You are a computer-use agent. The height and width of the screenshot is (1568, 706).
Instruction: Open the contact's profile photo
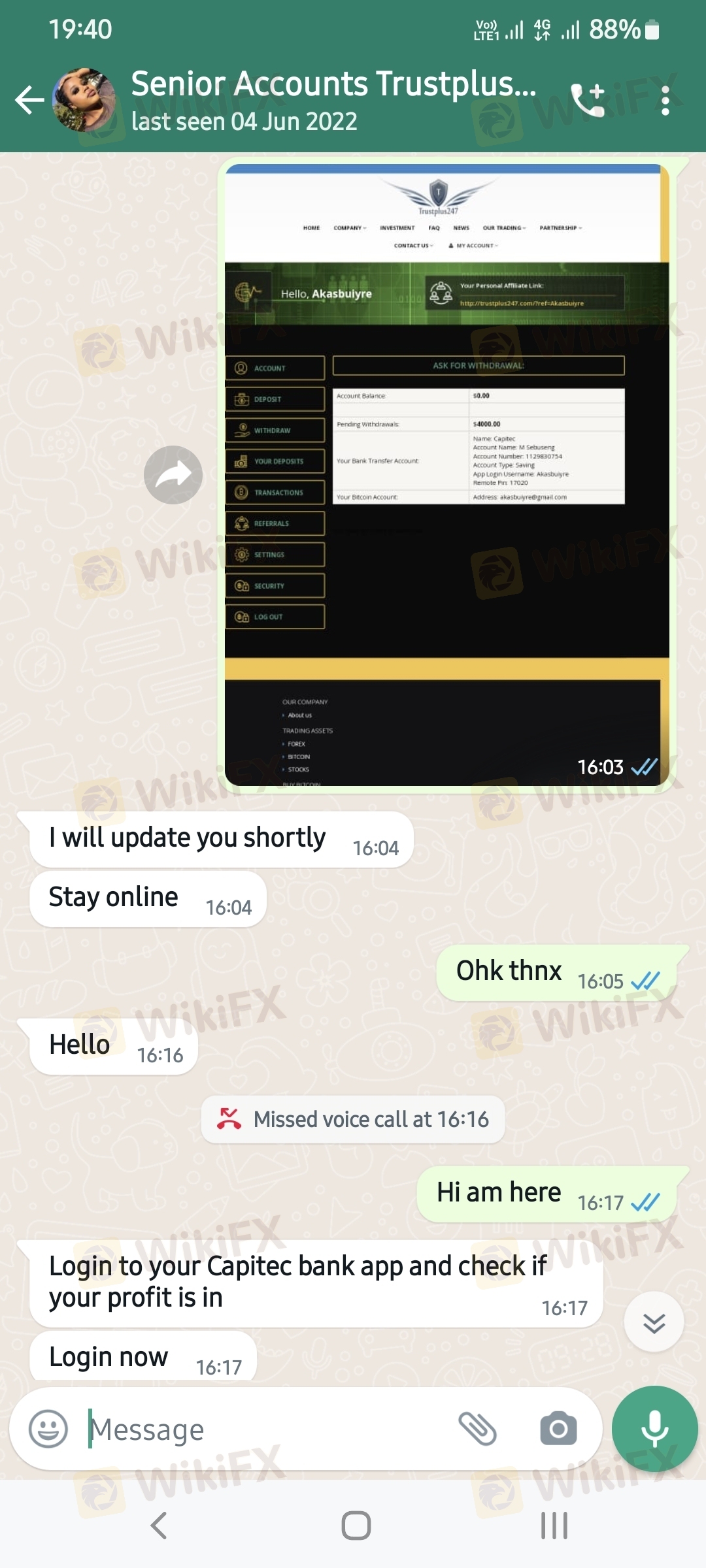point(83,100)
